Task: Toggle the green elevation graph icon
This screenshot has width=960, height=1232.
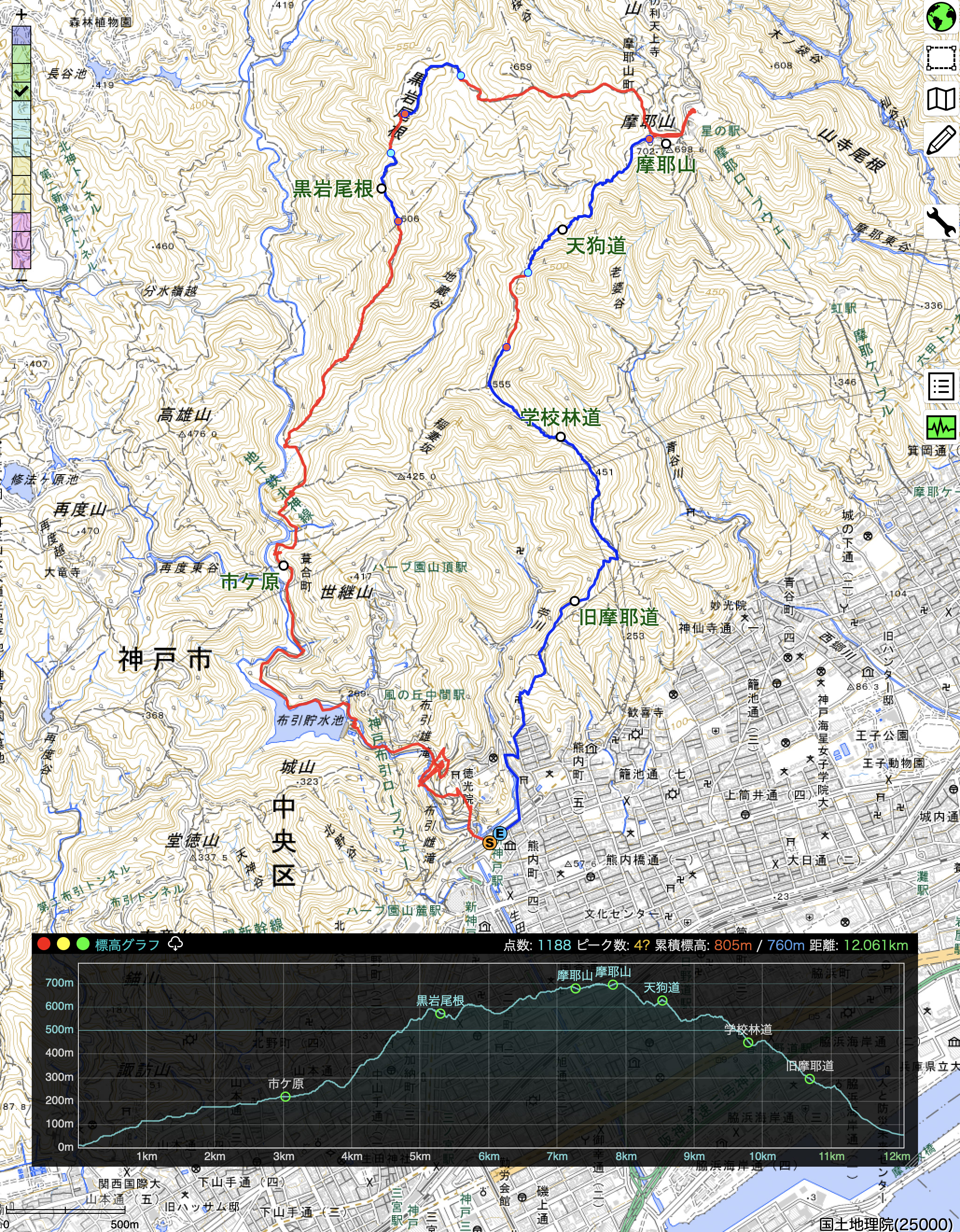Action: [x=941, y=427]
